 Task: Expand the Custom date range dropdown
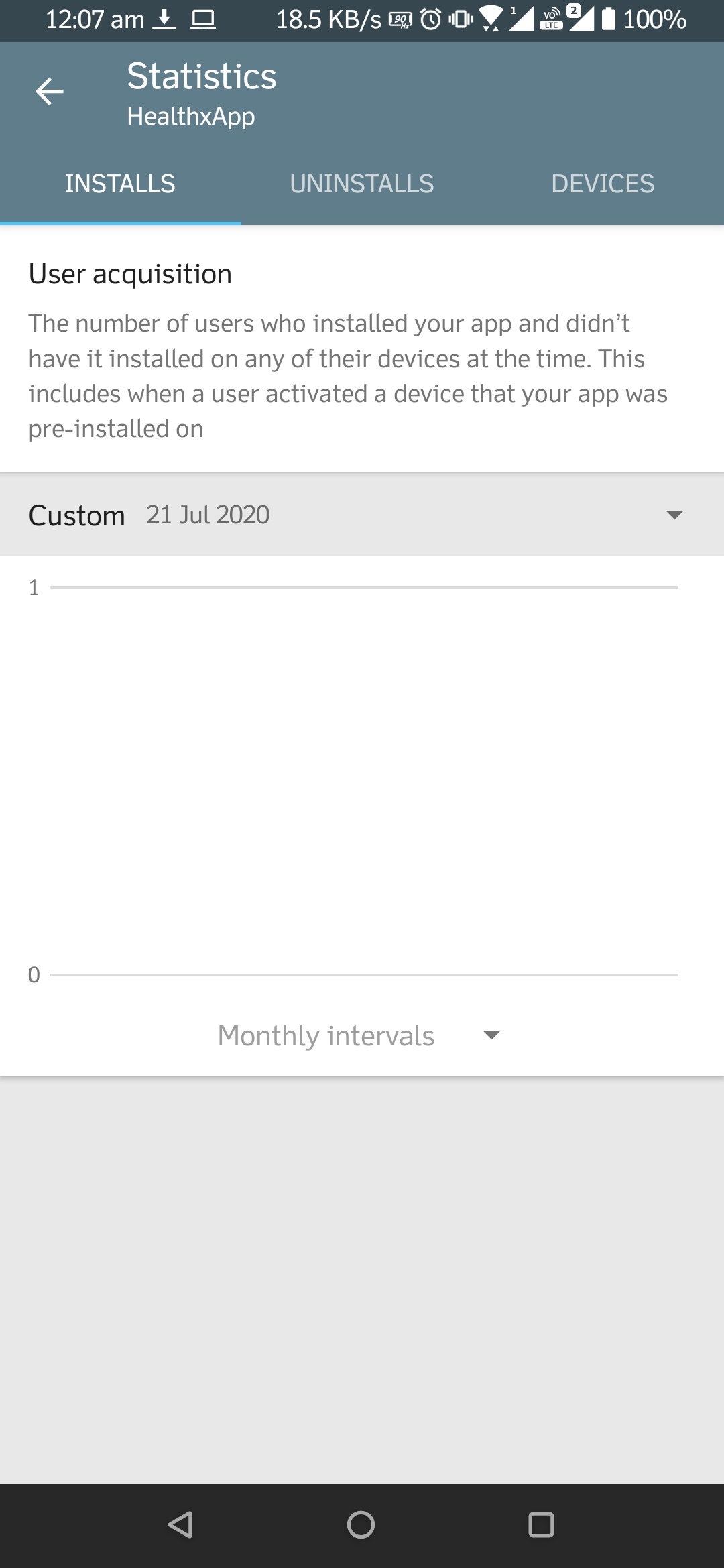pyautogui.click(x=362, y=515)
